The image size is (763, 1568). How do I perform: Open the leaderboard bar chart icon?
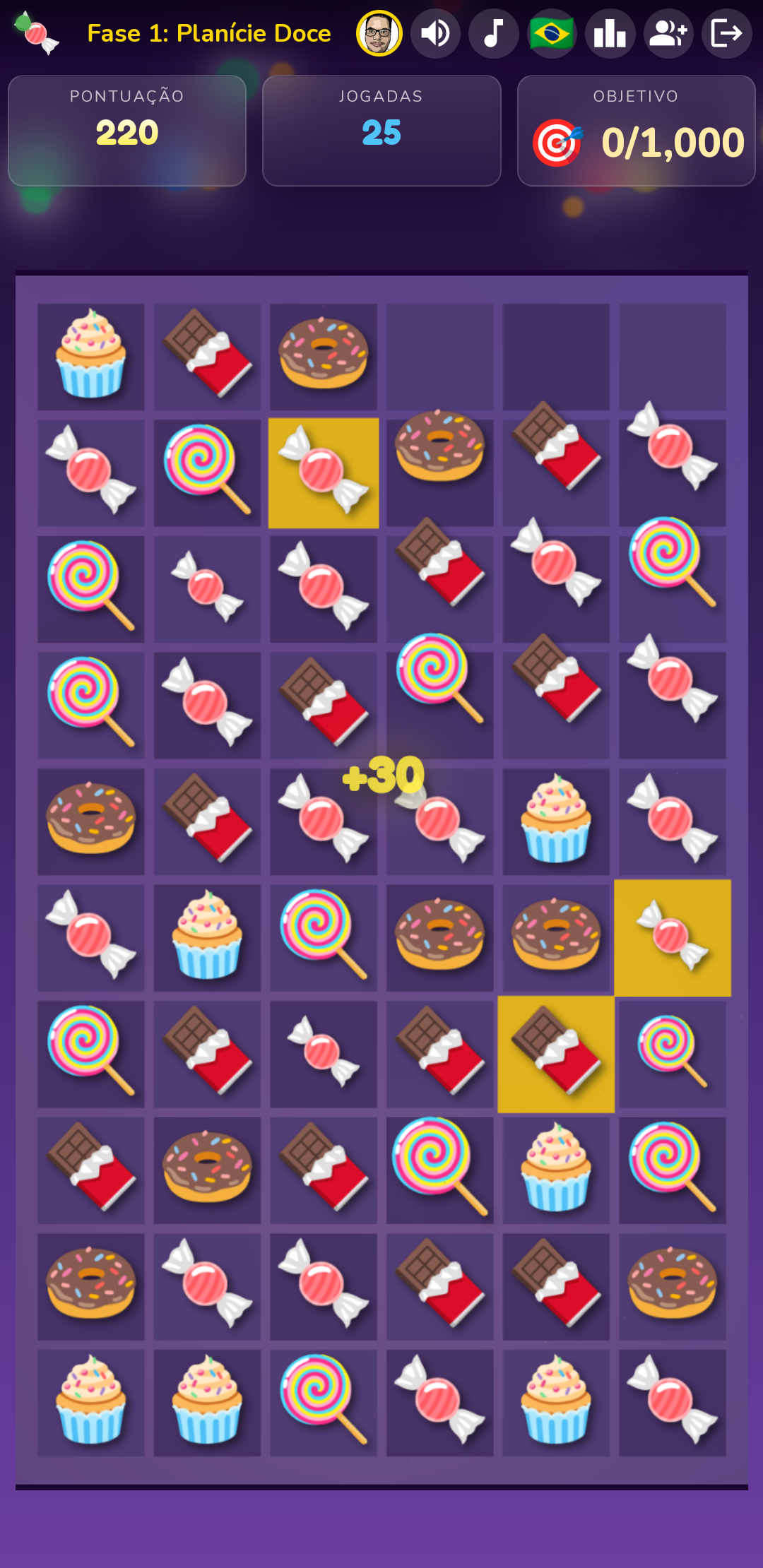click(x=609, y=32)
